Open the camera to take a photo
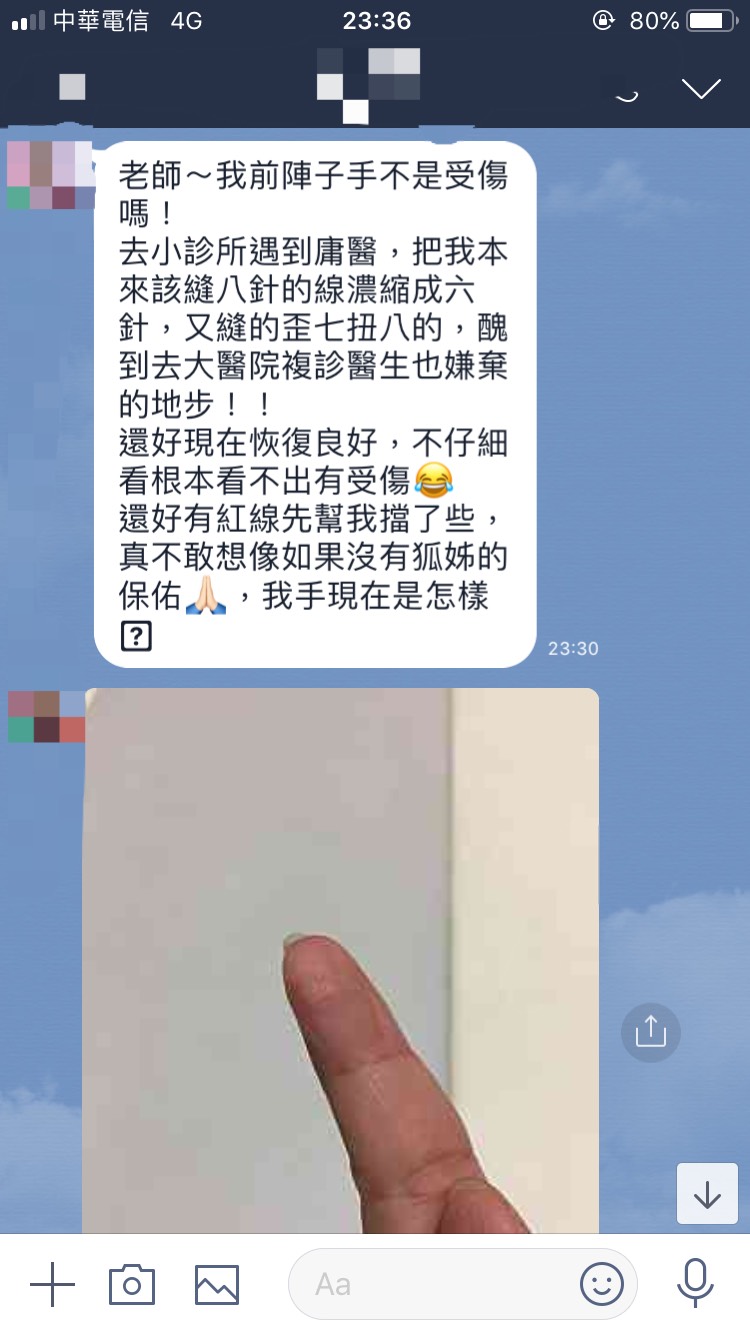Screen dimensions: 750x1334 (132, 1283)
